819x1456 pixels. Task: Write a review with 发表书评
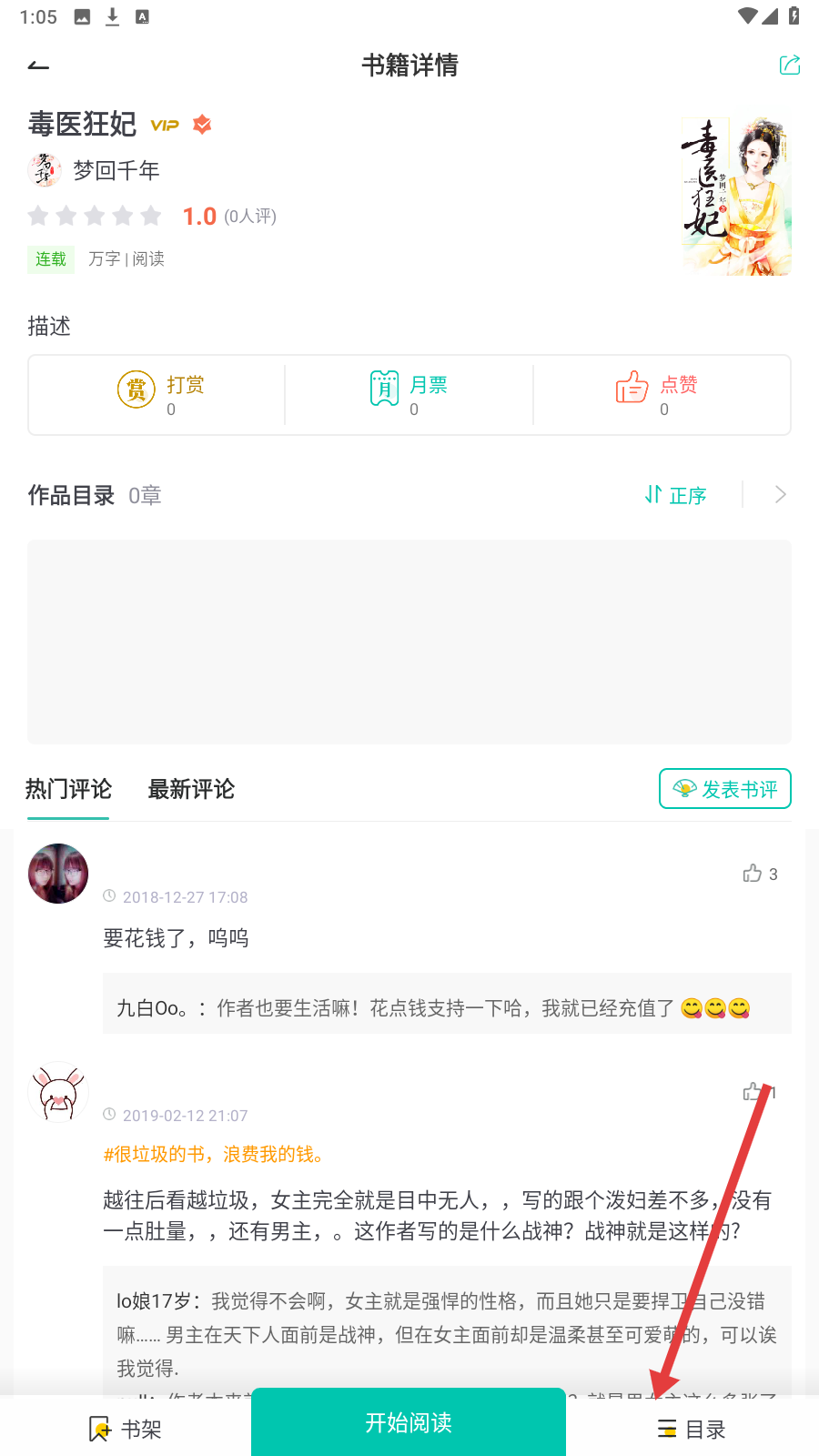point(724,789)
